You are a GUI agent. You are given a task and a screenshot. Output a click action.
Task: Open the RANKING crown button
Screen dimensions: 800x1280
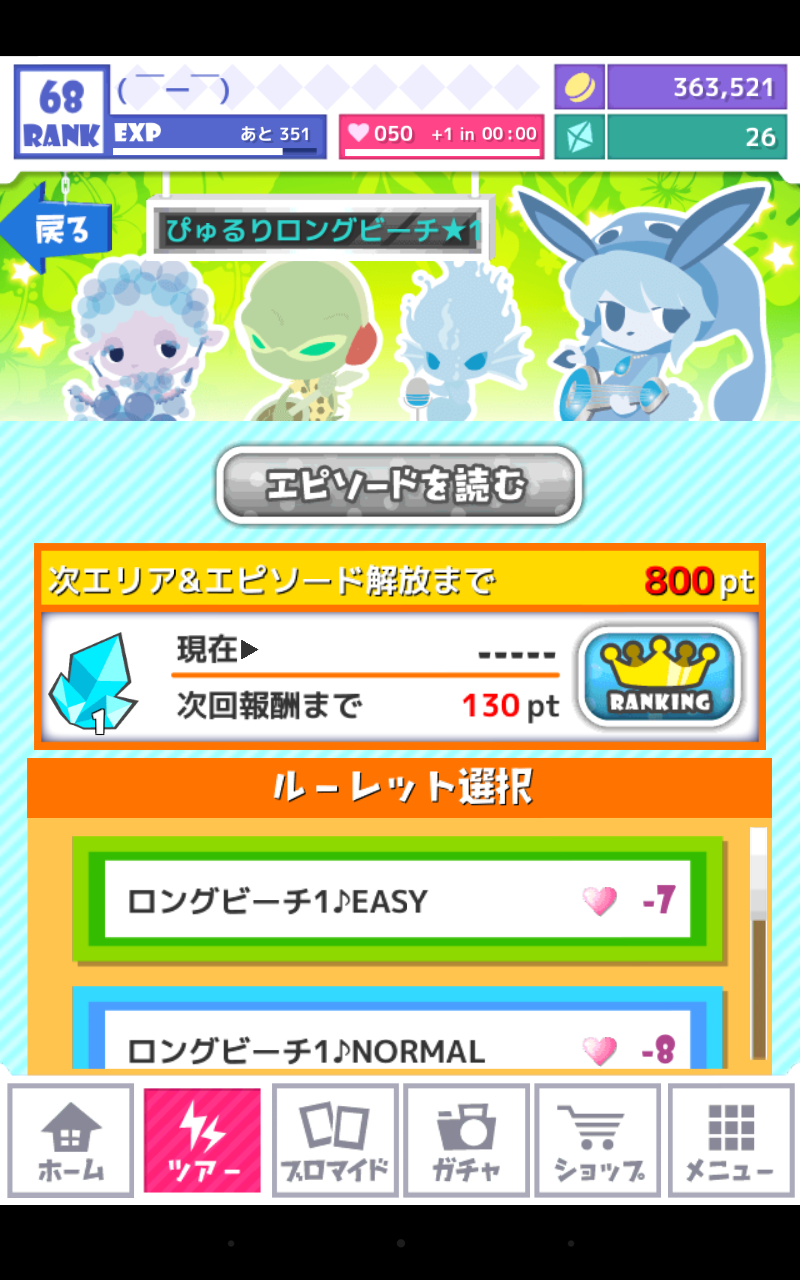(660, 677)
